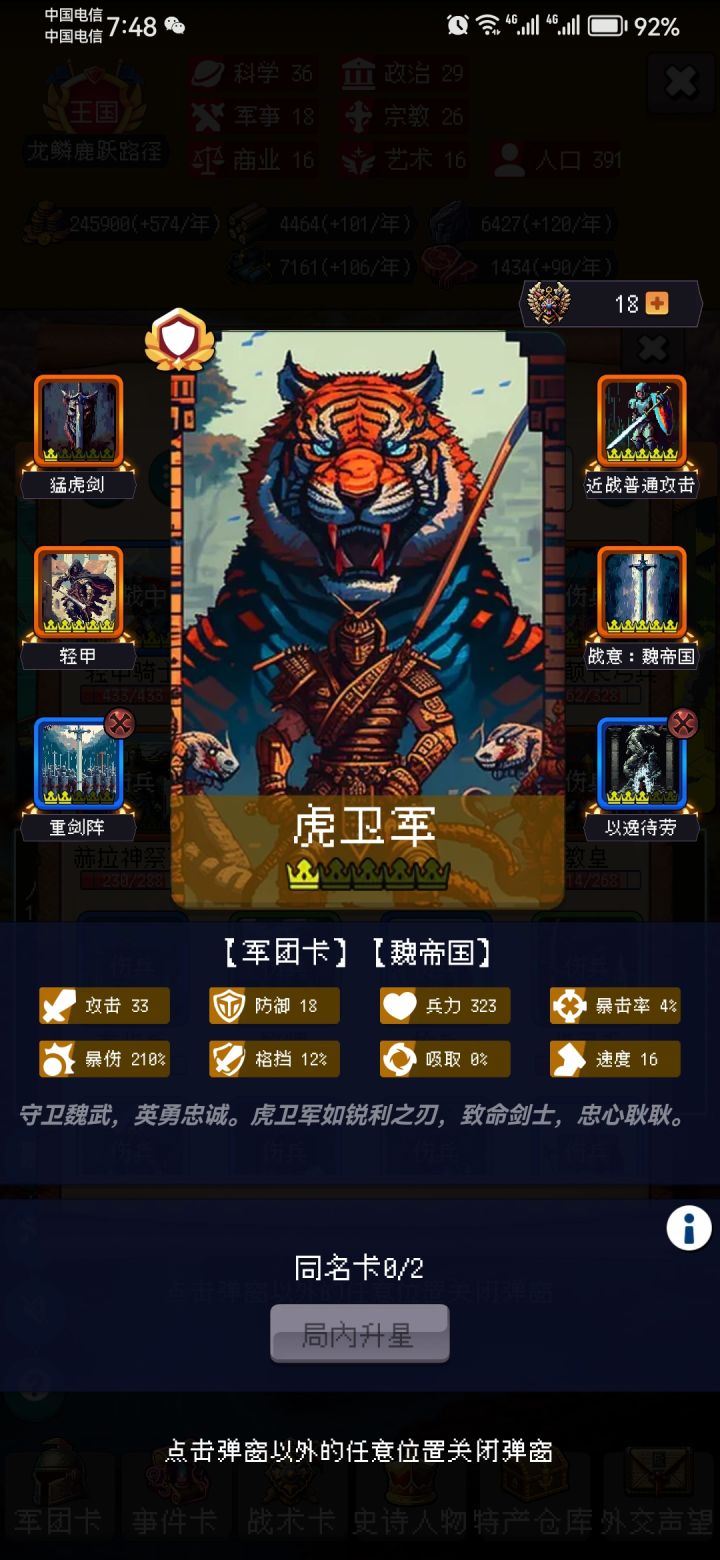The height and width of the screenshot is (1560, 720).
Task: Toggle the red disable mark on 重剑阵
Action: [x=119, y=721]
